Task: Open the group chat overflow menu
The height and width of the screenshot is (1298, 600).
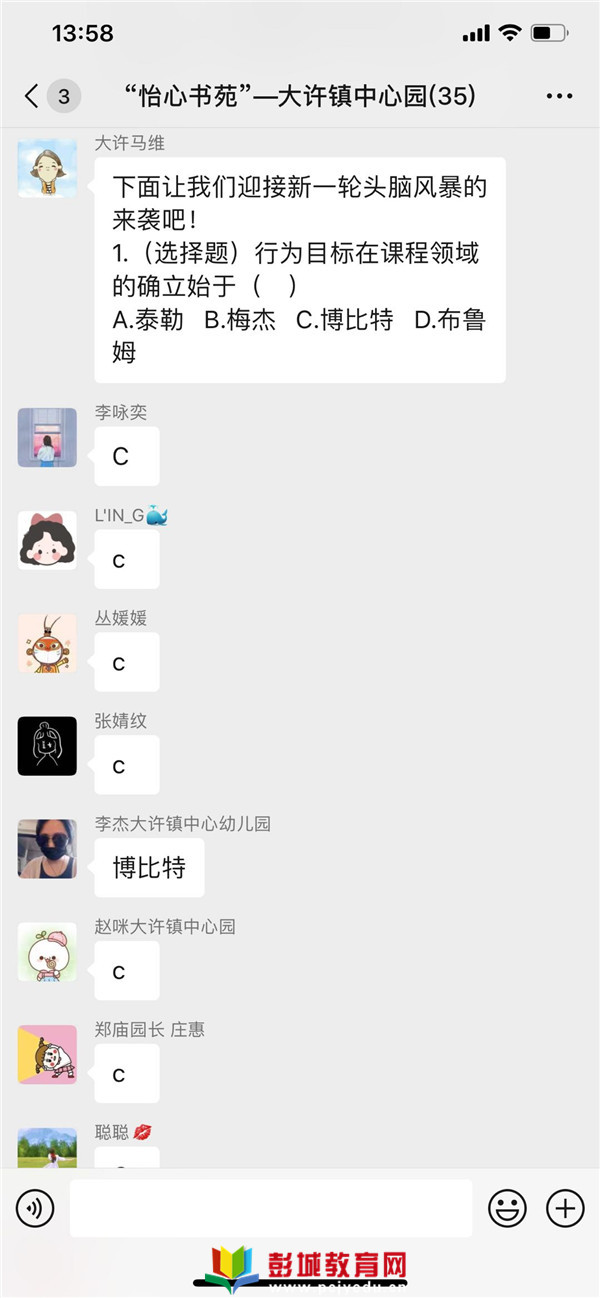Action: pos(559,97)
